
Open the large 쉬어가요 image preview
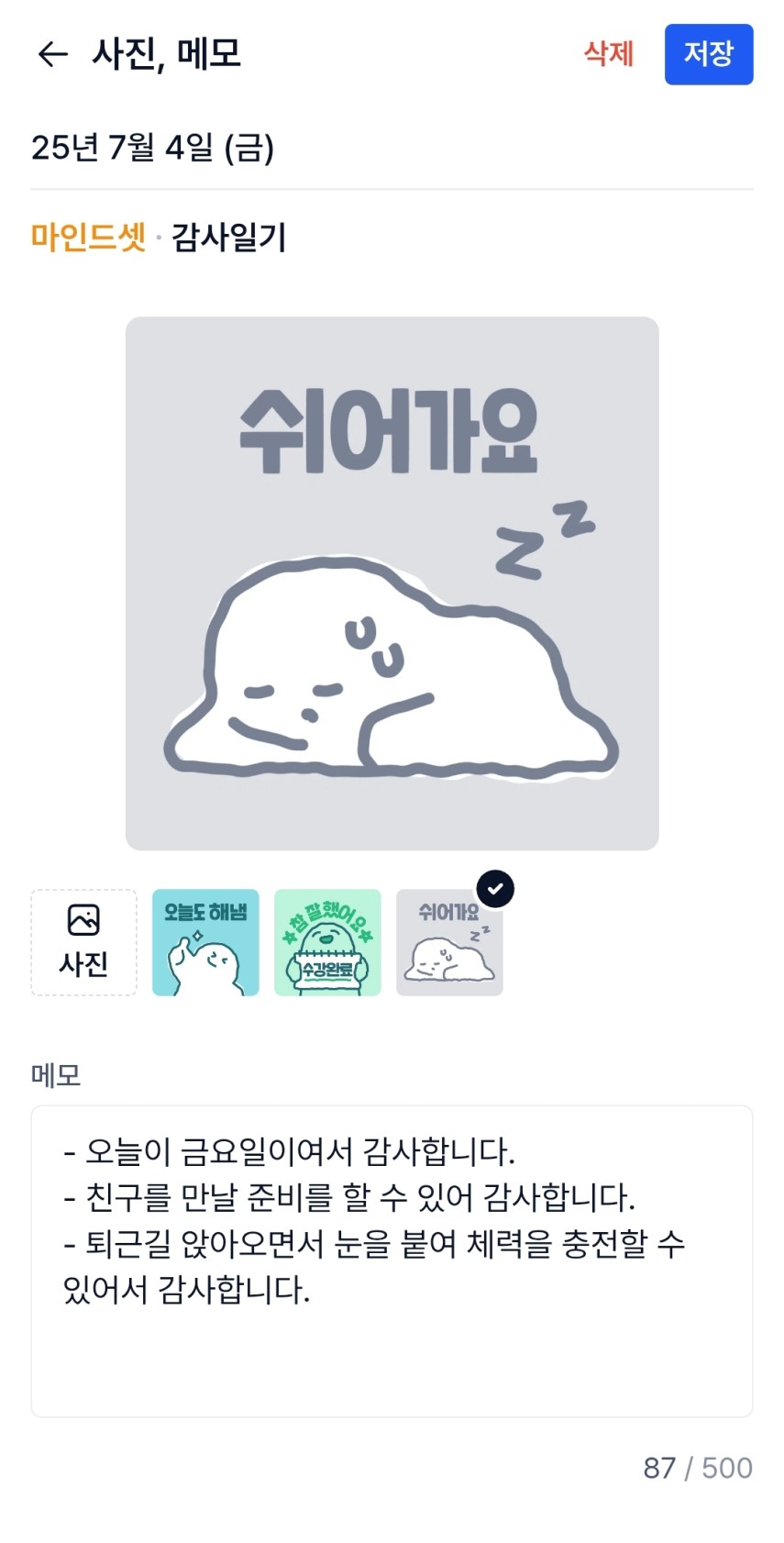click(x=392, y=583)
